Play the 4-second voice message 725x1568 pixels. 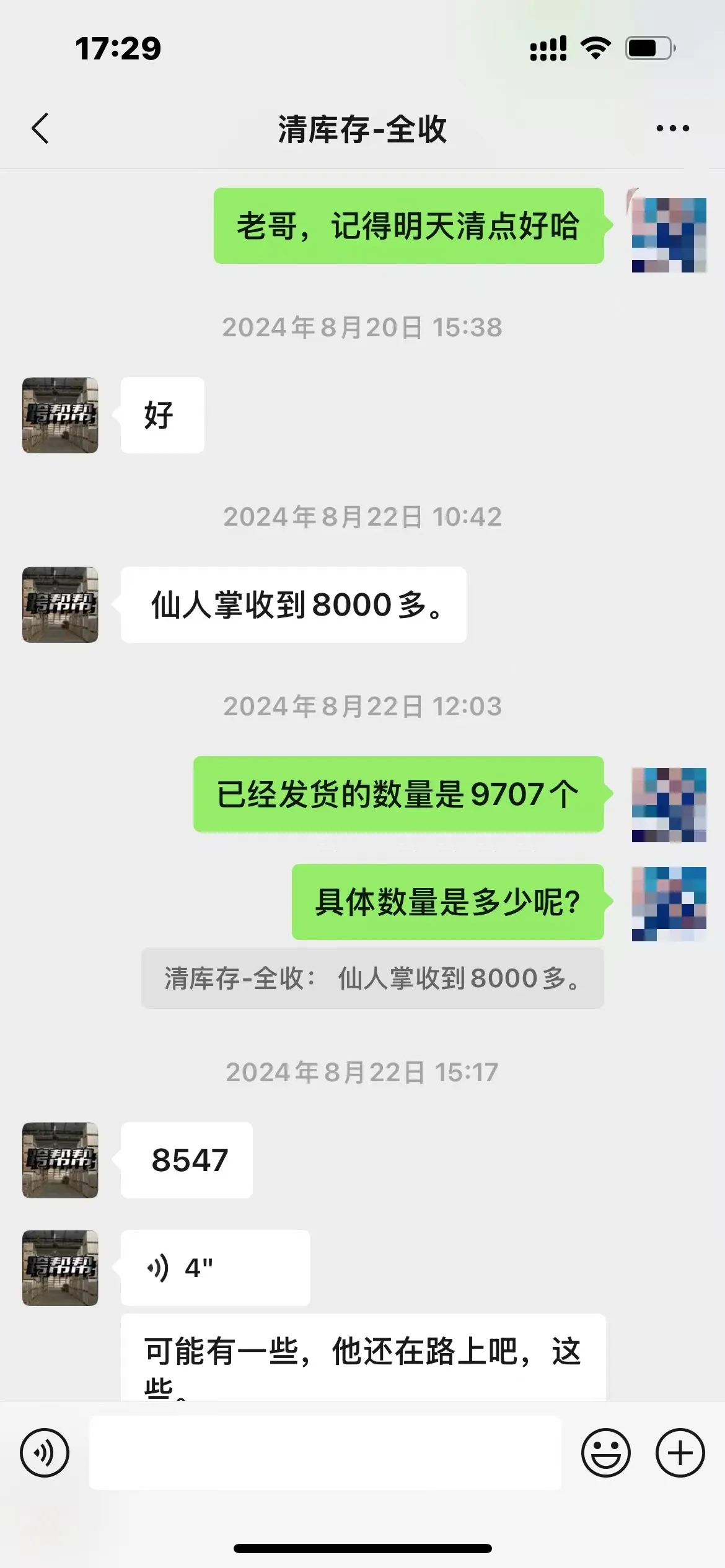click(x=214, y=1266)
